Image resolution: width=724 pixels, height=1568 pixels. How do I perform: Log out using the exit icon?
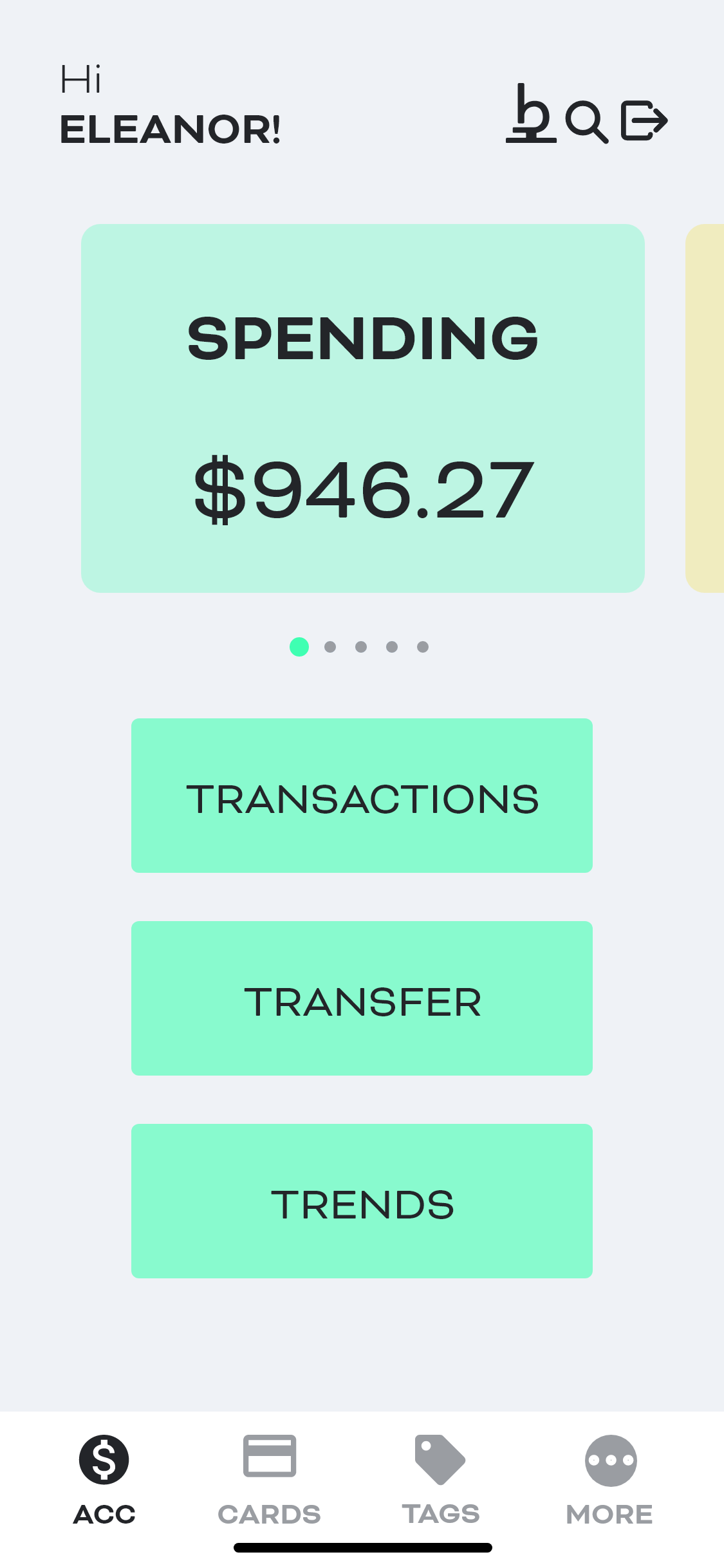click(644, 120)
